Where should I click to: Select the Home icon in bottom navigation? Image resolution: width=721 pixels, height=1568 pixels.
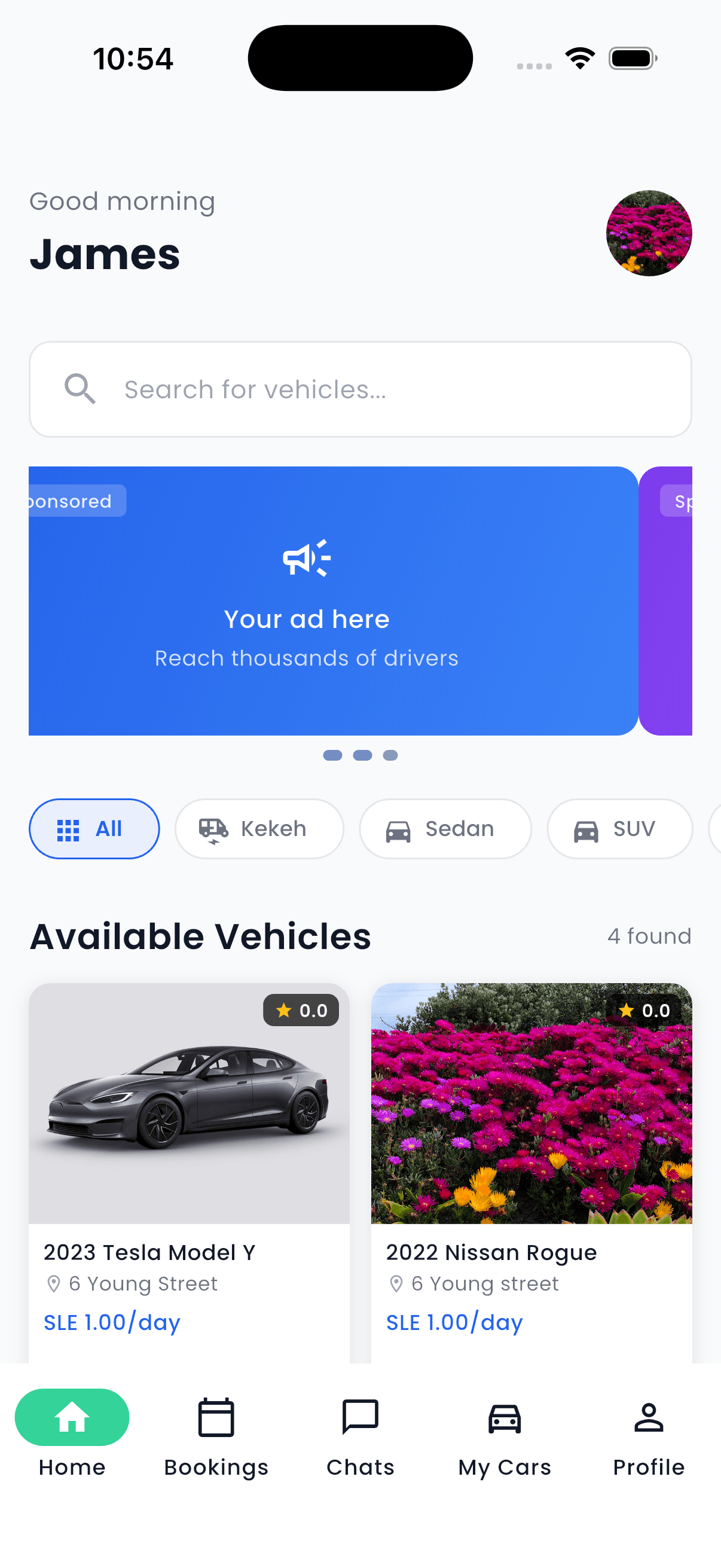72,1418
